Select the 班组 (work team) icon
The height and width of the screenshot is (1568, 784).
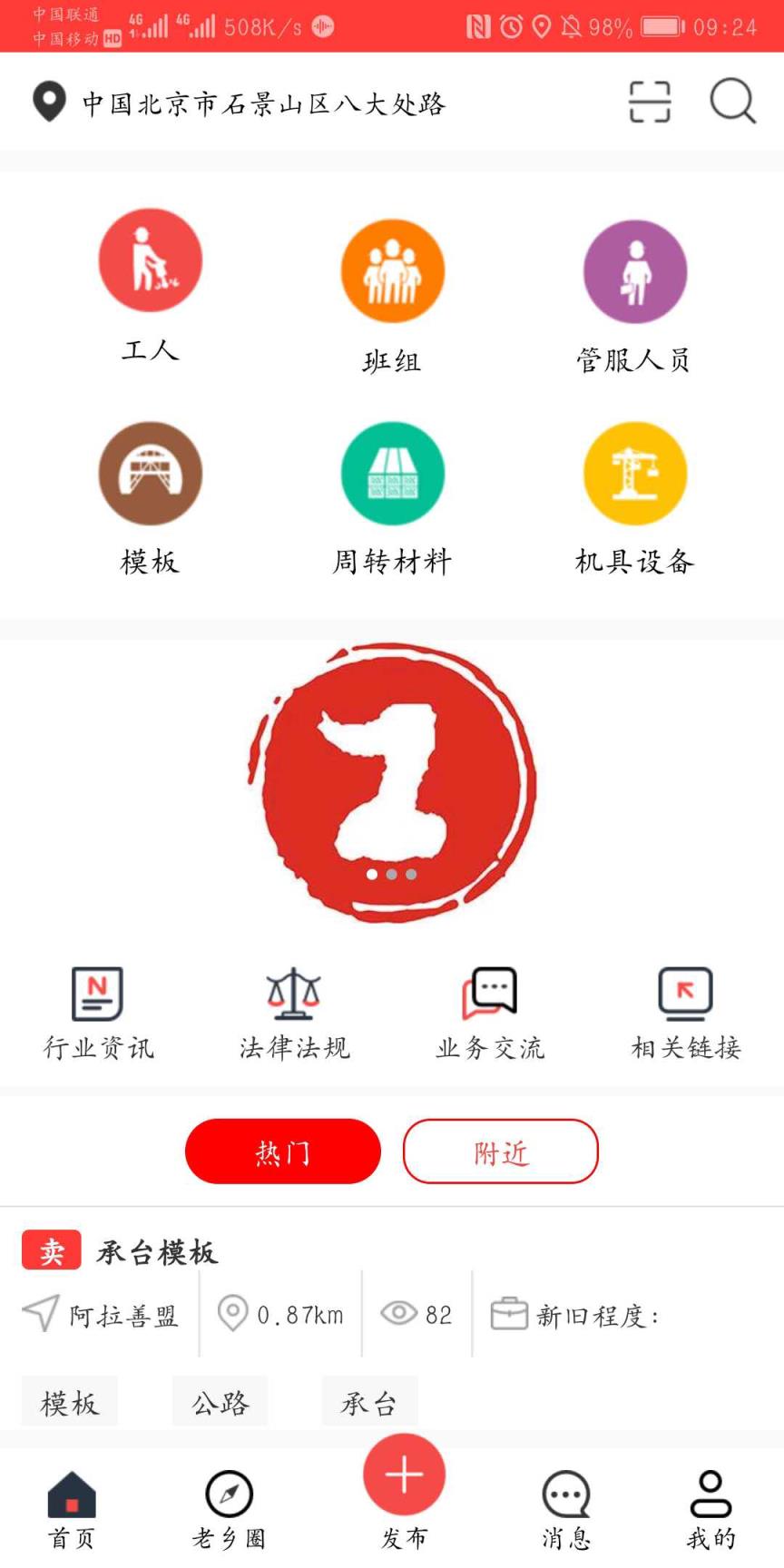[392, 271]
